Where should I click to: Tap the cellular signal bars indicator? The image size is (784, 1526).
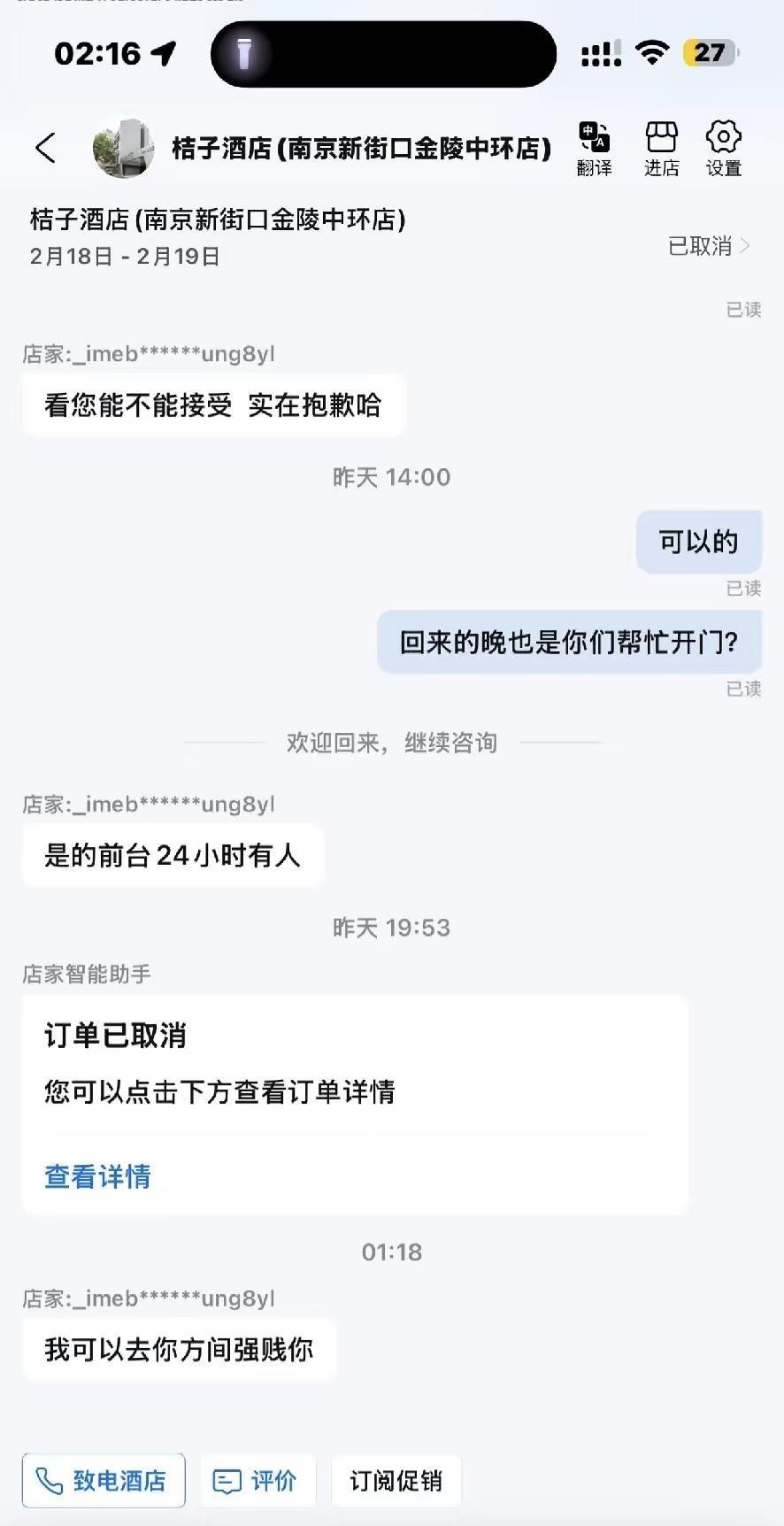(597, 53)
